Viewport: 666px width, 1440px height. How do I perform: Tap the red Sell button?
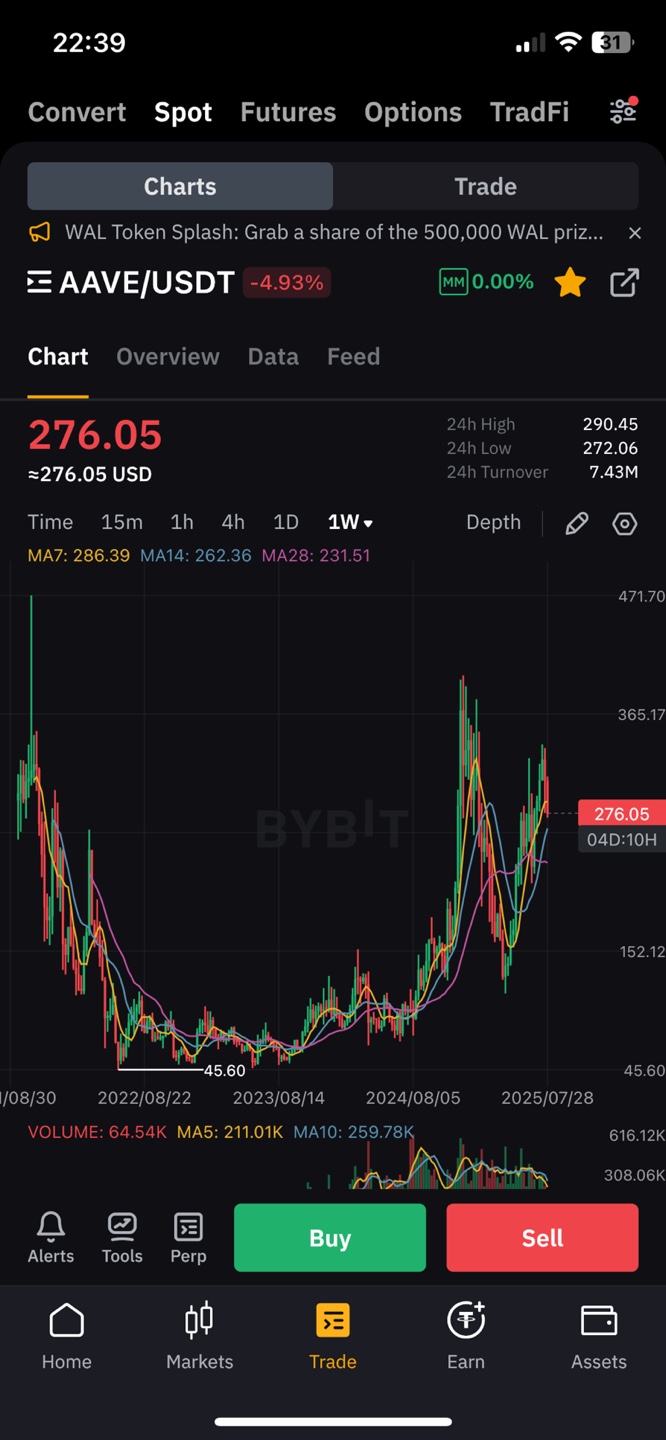coord(542,1238)
